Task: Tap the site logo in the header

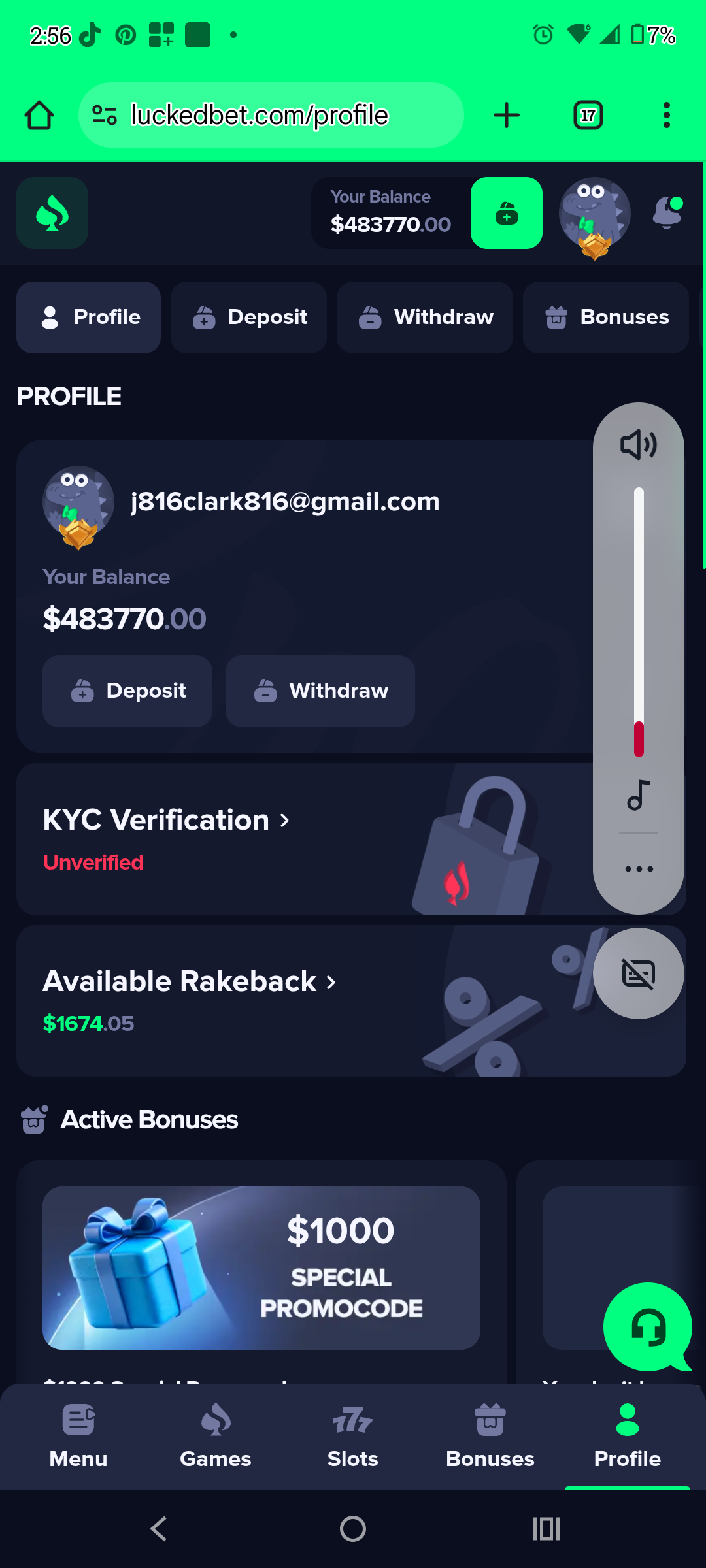Action: tap(52, 213)
